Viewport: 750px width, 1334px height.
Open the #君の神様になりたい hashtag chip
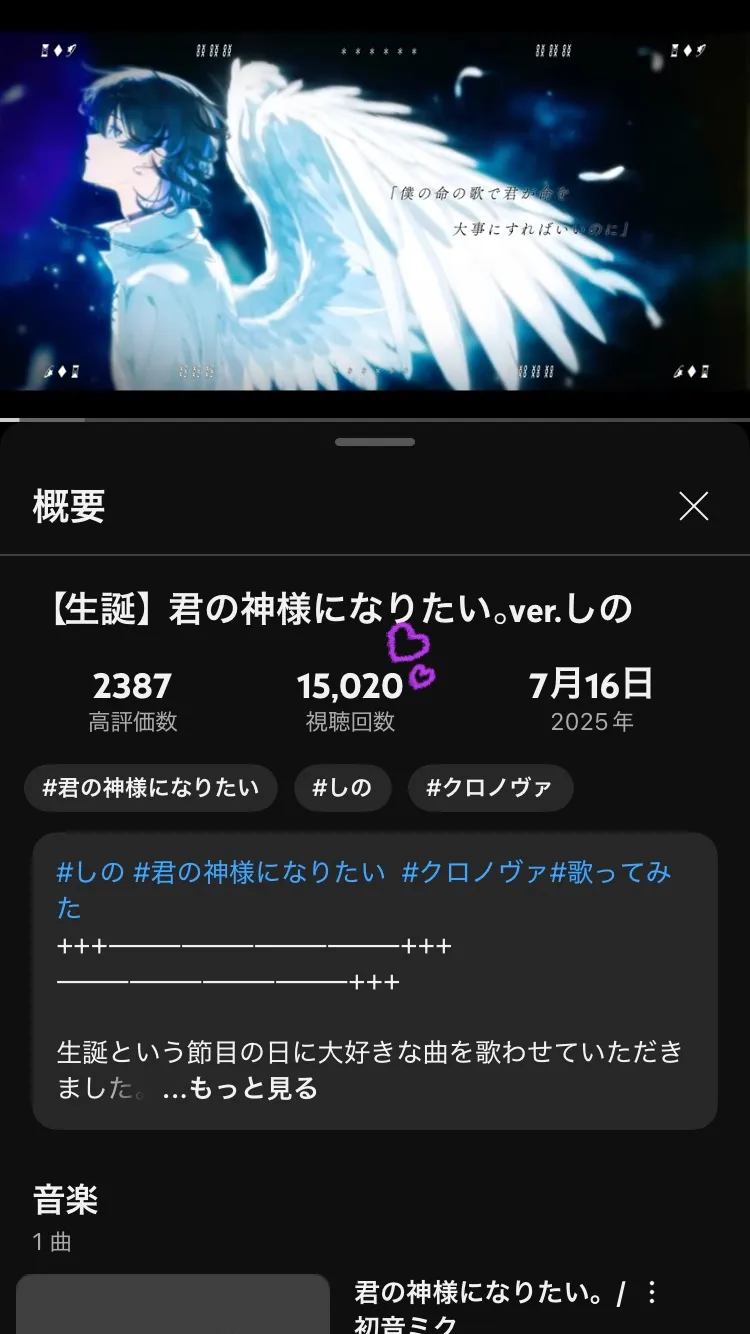pyautogui.click(x=150, y=788)
